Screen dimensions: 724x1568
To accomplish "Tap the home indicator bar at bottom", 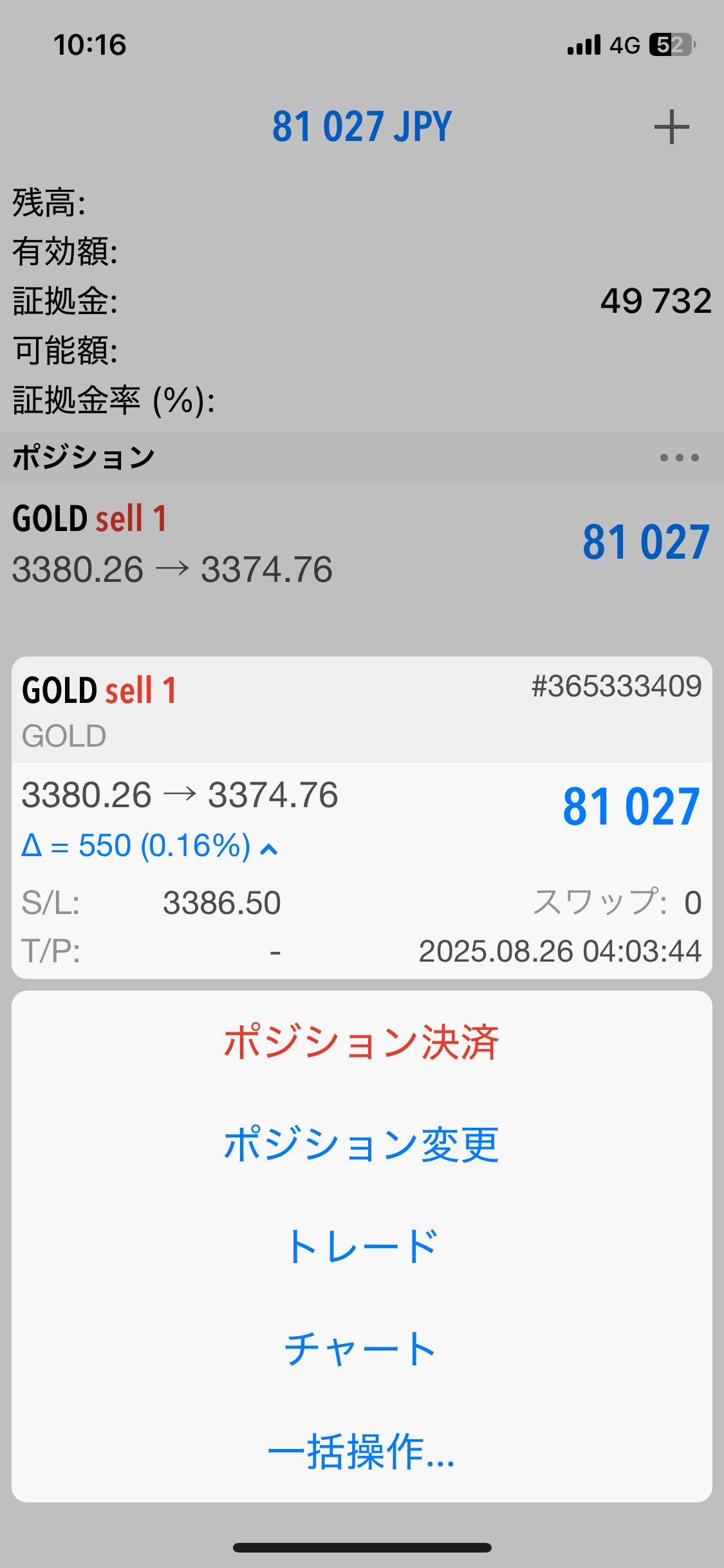I will 362,1548.
